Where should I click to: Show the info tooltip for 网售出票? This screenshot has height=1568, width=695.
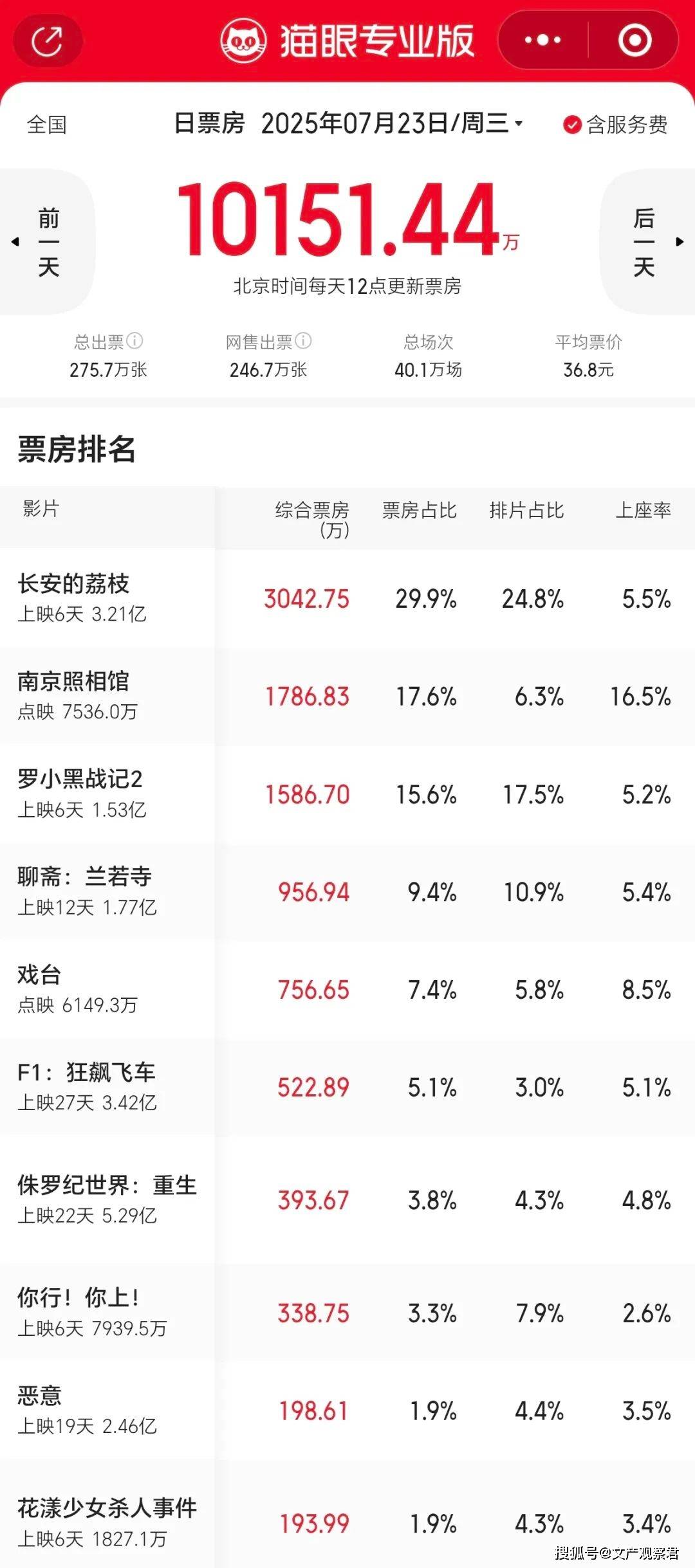[x=303, y=341]
